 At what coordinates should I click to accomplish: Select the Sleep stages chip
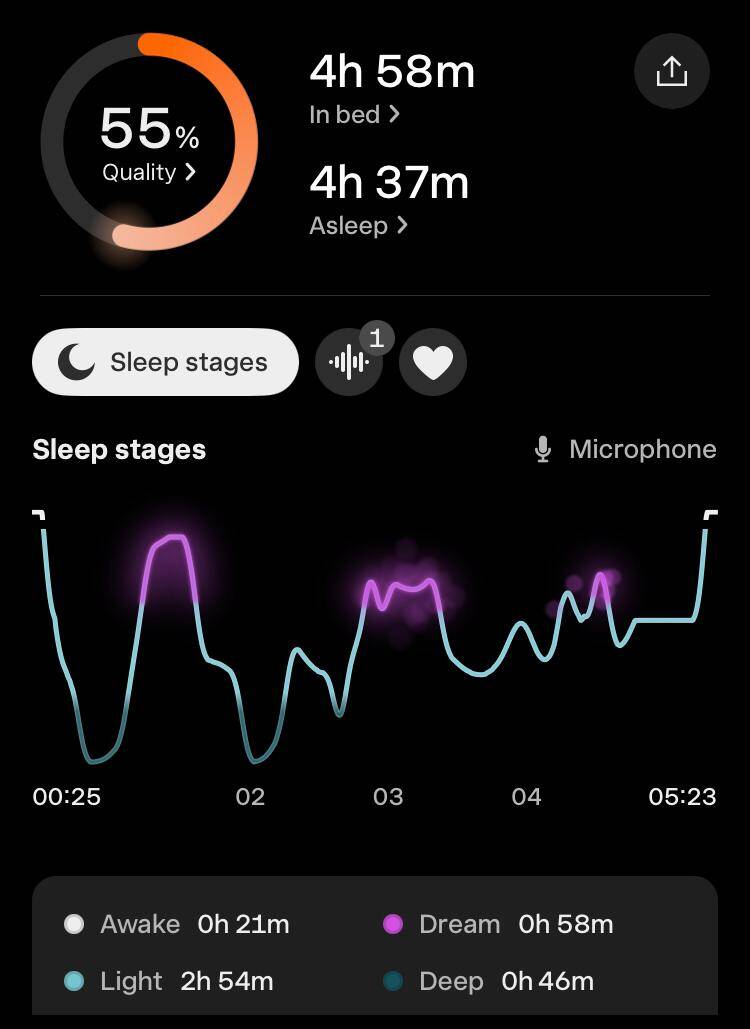tap(166, 362)
